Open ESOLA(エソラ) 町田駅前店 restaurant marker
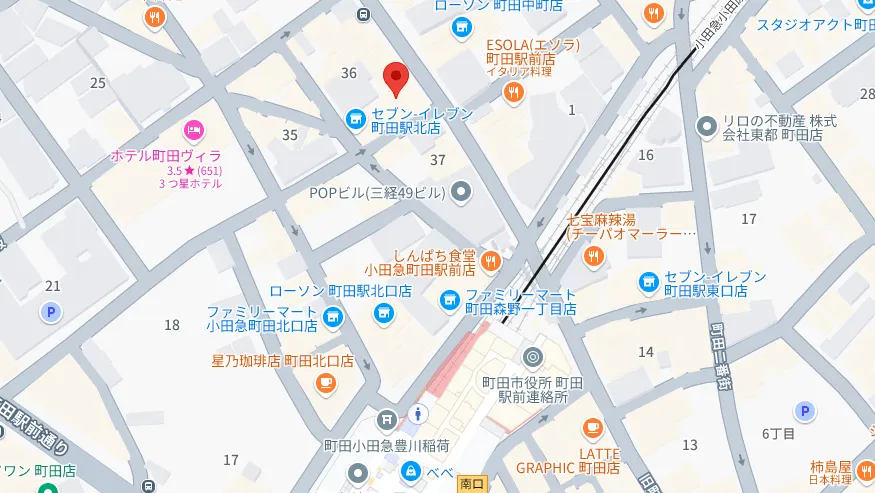The width and height of the screenshot is (875, 493). [514, 92]
